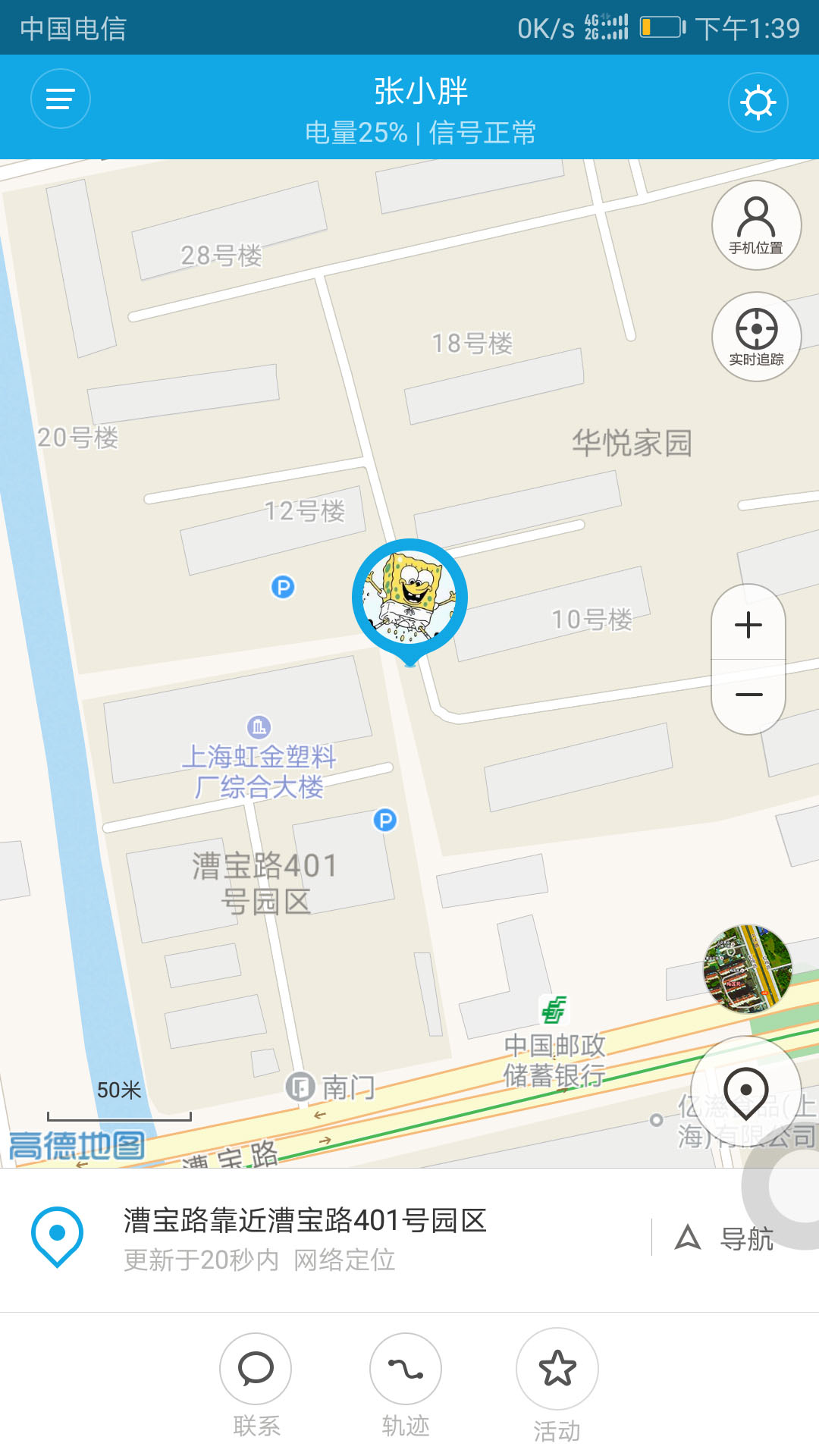Start real-time tracking (实时追踪)
The width and height of the screenshot is (819, 1456).
756,336
